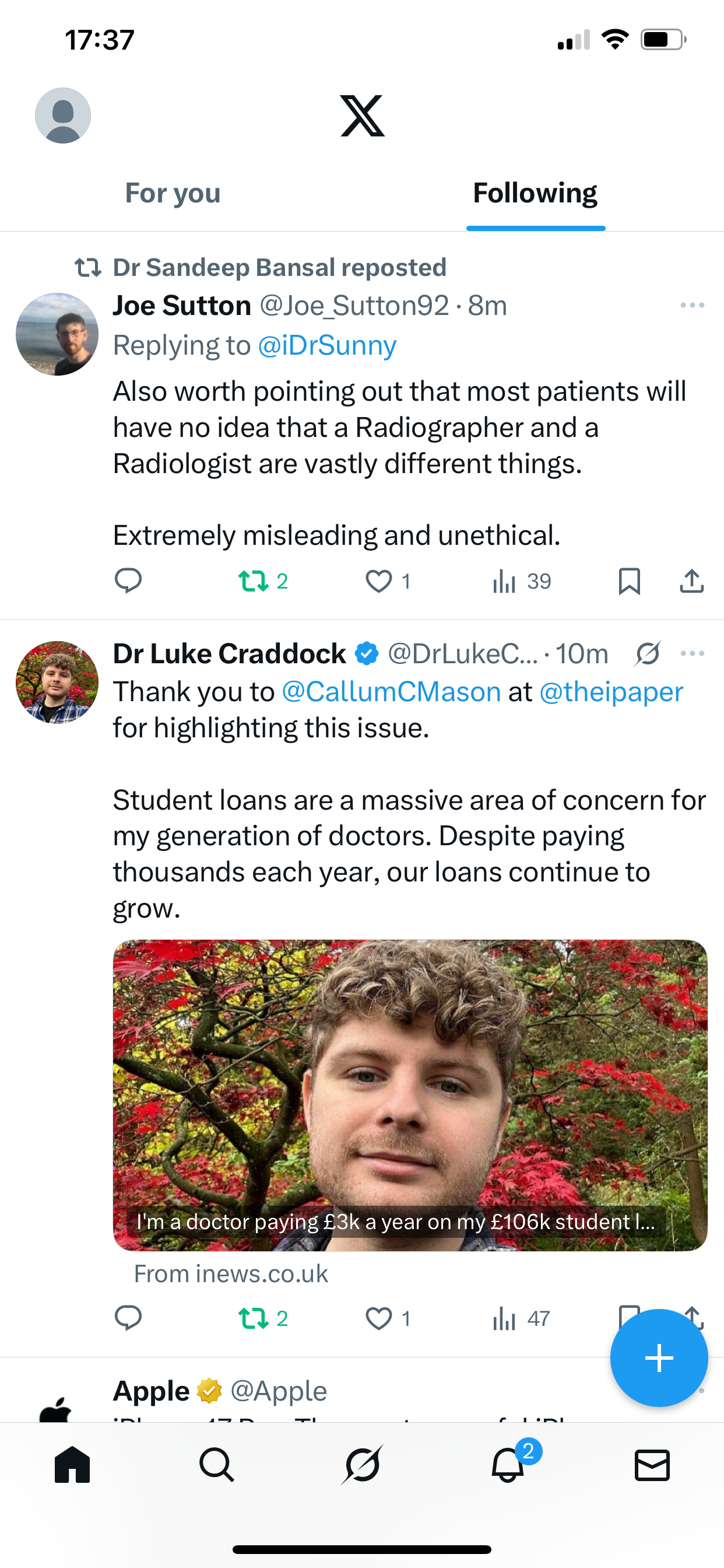Select the Following tab
The height and width of the screenshot is (1568, 724).
pyautogui.click(x=535, y=194)
